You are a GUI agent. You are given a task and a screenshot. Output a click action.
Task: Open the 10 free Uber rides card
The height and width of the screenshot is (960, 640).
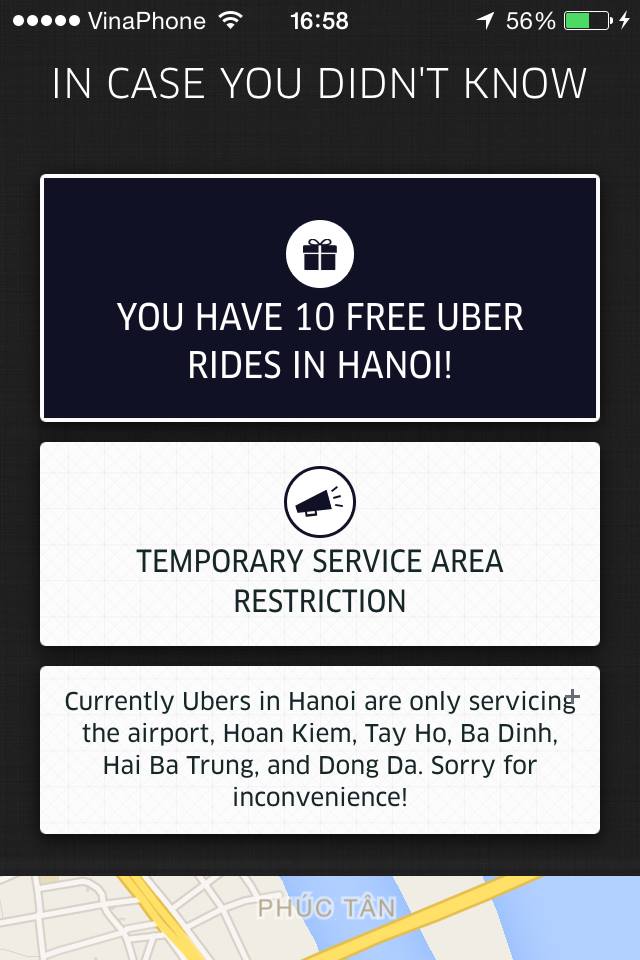click(320, 298)
